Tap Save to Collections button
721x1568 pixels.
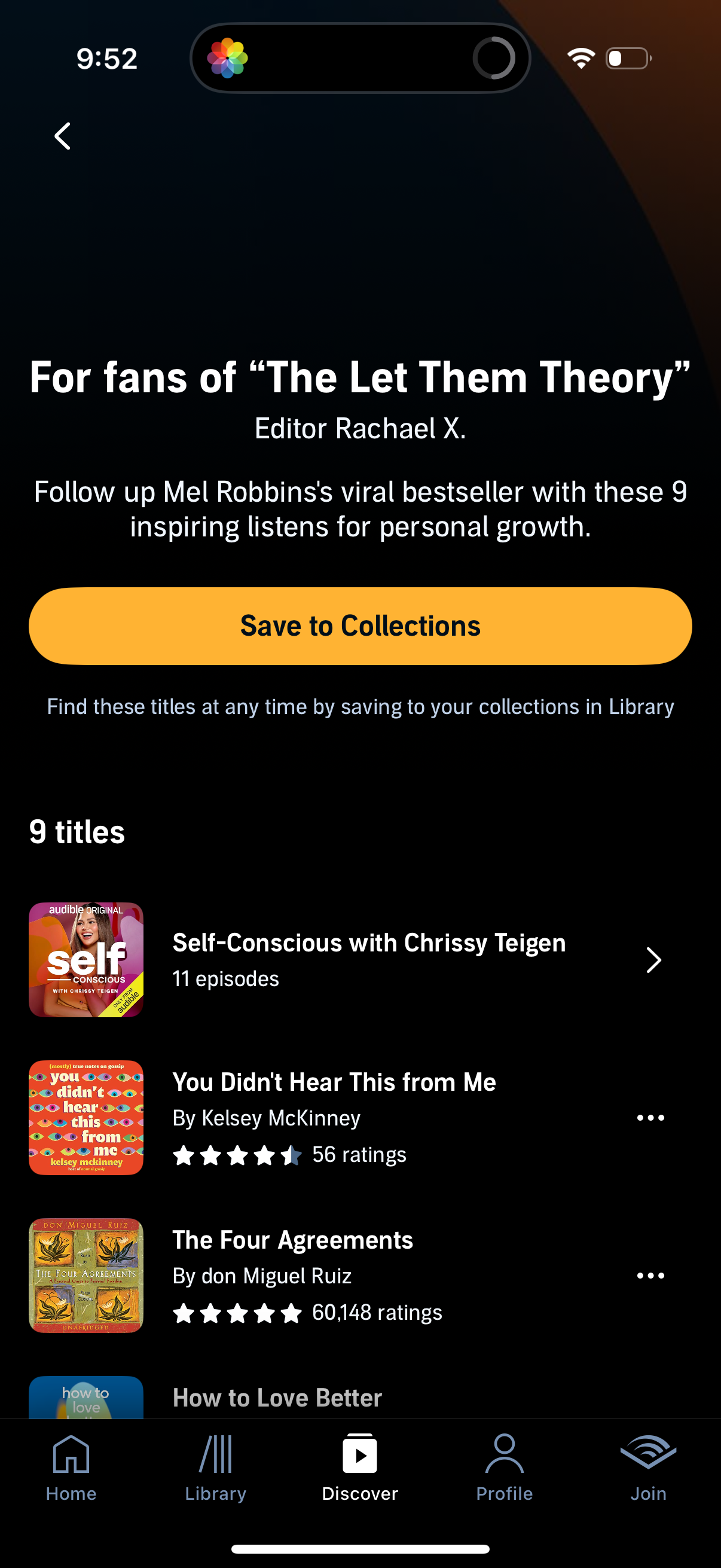coord(360,624)
